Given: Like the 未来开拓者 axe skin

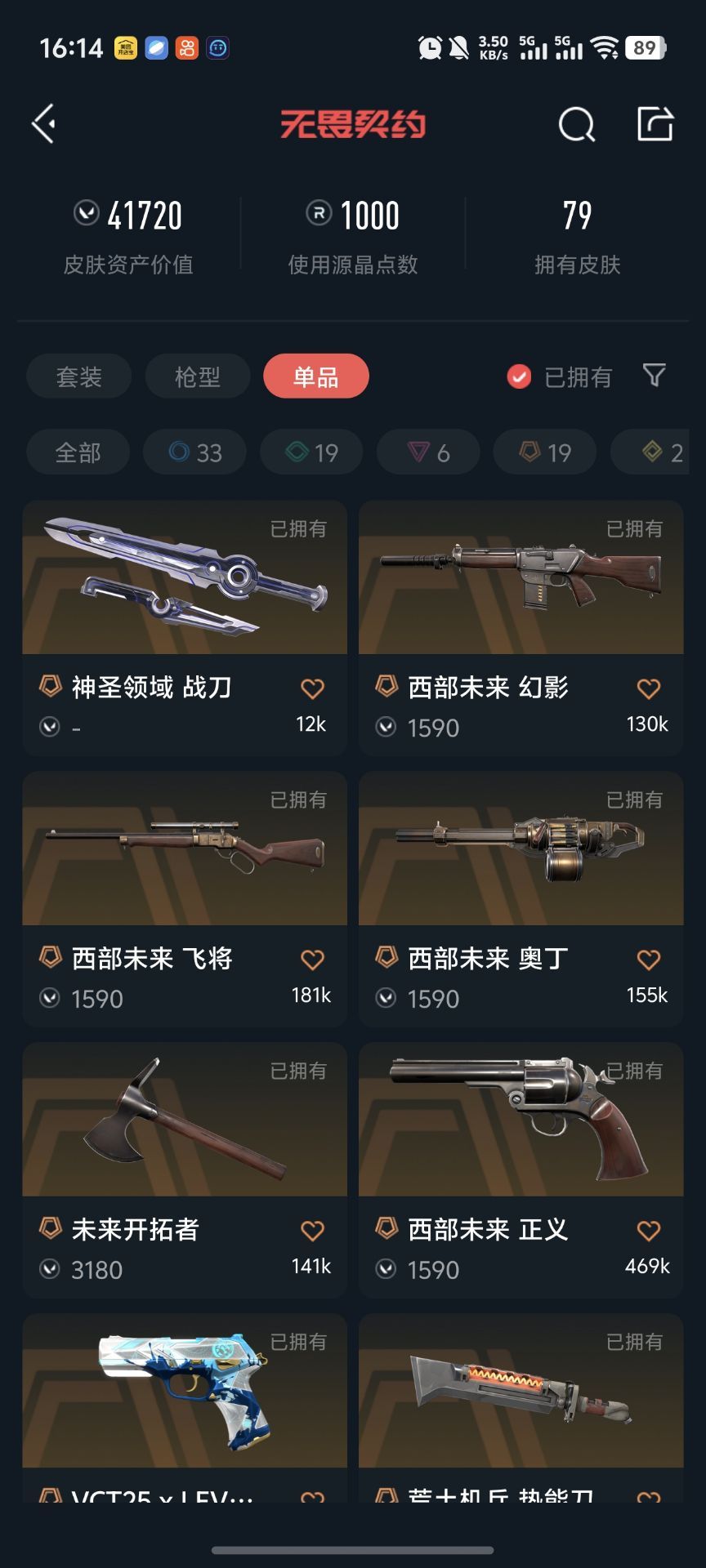Looking at the screenshot, I should (x=312, y=1231).
